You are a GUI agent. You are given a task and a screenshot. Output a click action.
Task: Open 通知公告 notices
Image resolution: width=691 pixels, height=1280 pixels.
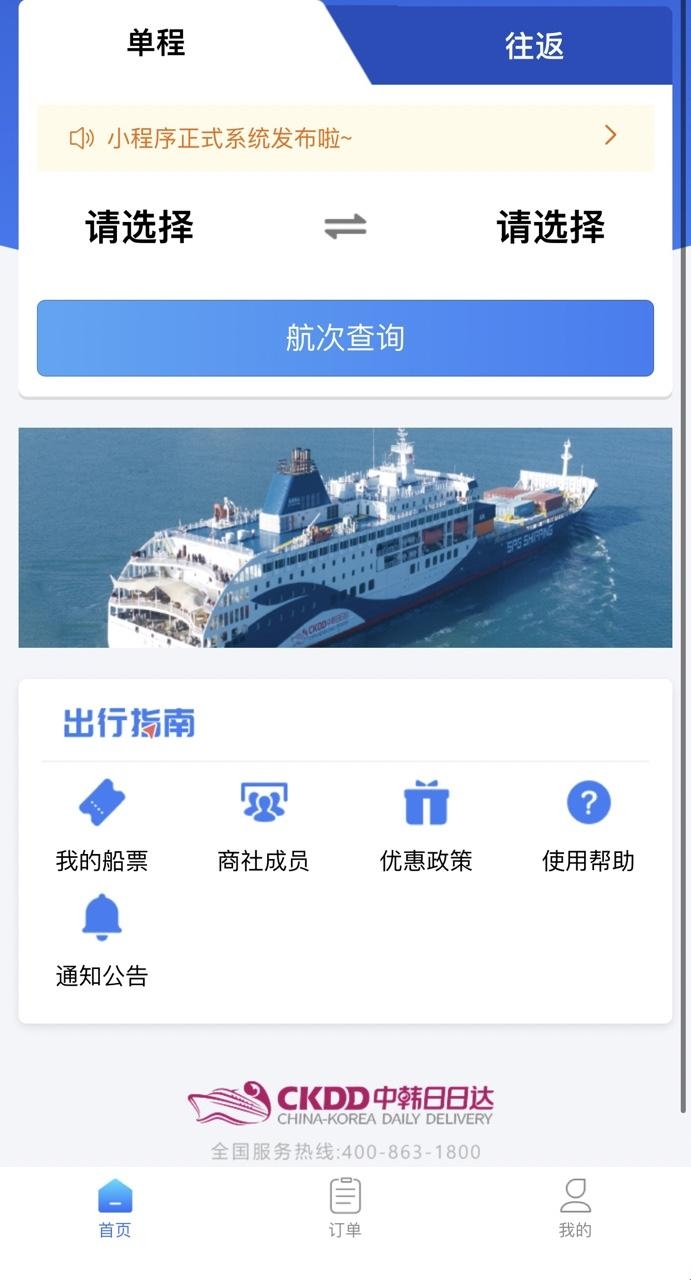pyautogui.click(x=102, y=940)
